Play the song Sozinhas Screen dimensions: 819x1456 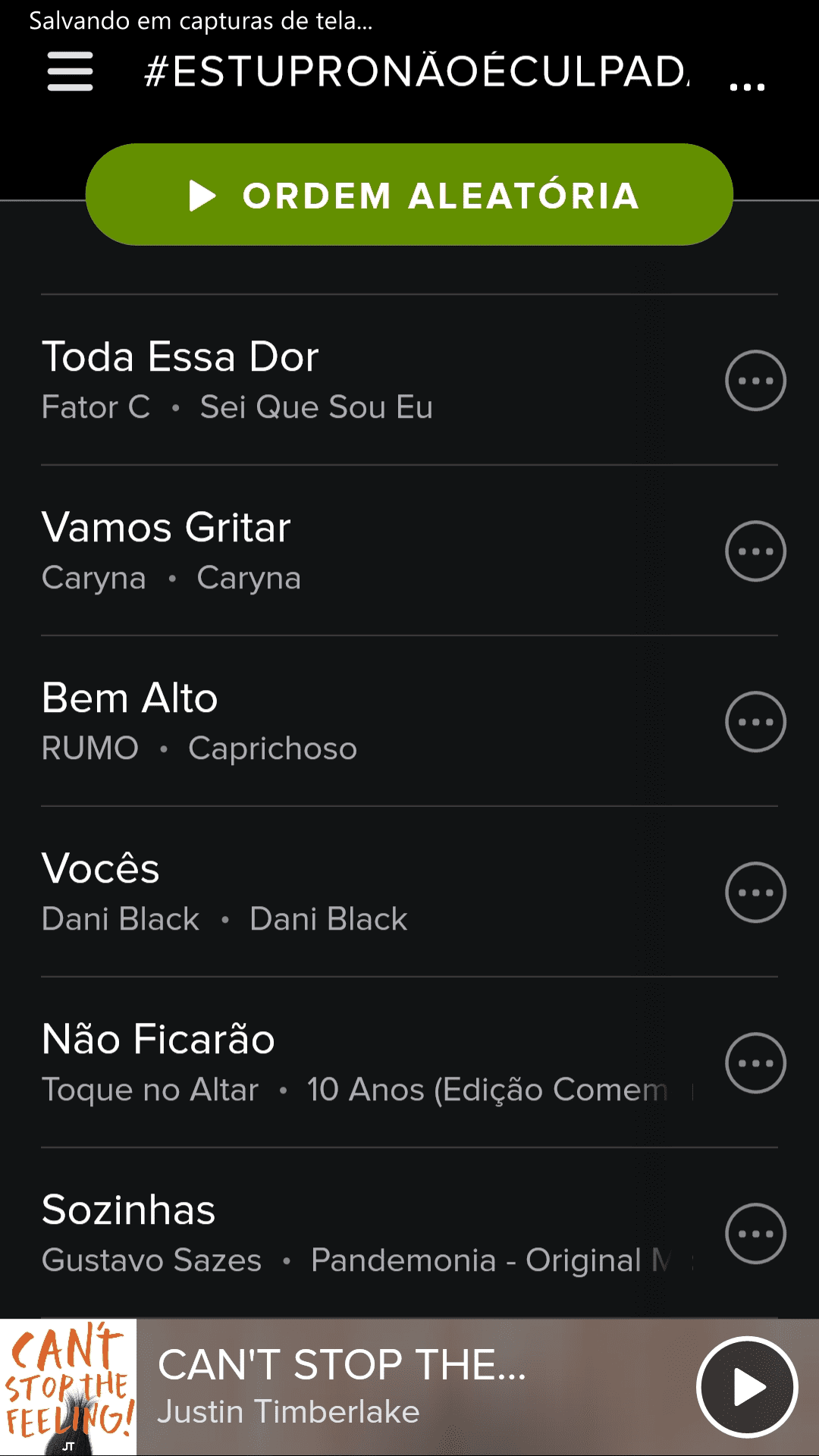(303, 1233)
